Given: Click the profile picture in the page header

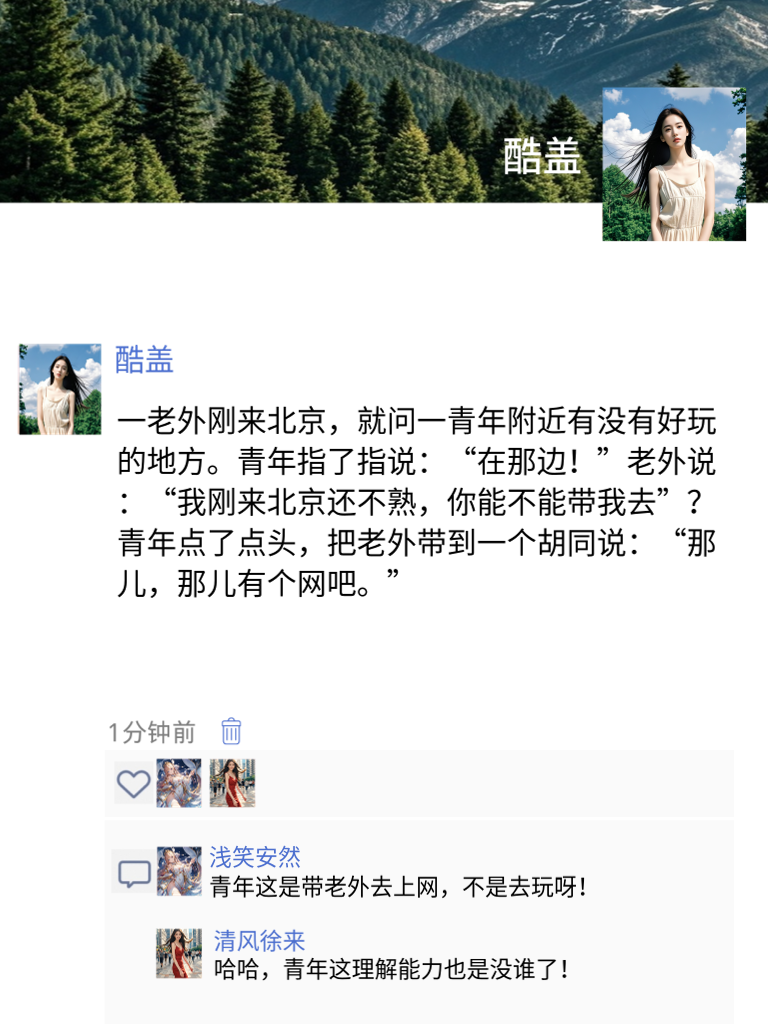Looking at the screenshot, I should tap(675, 163).
